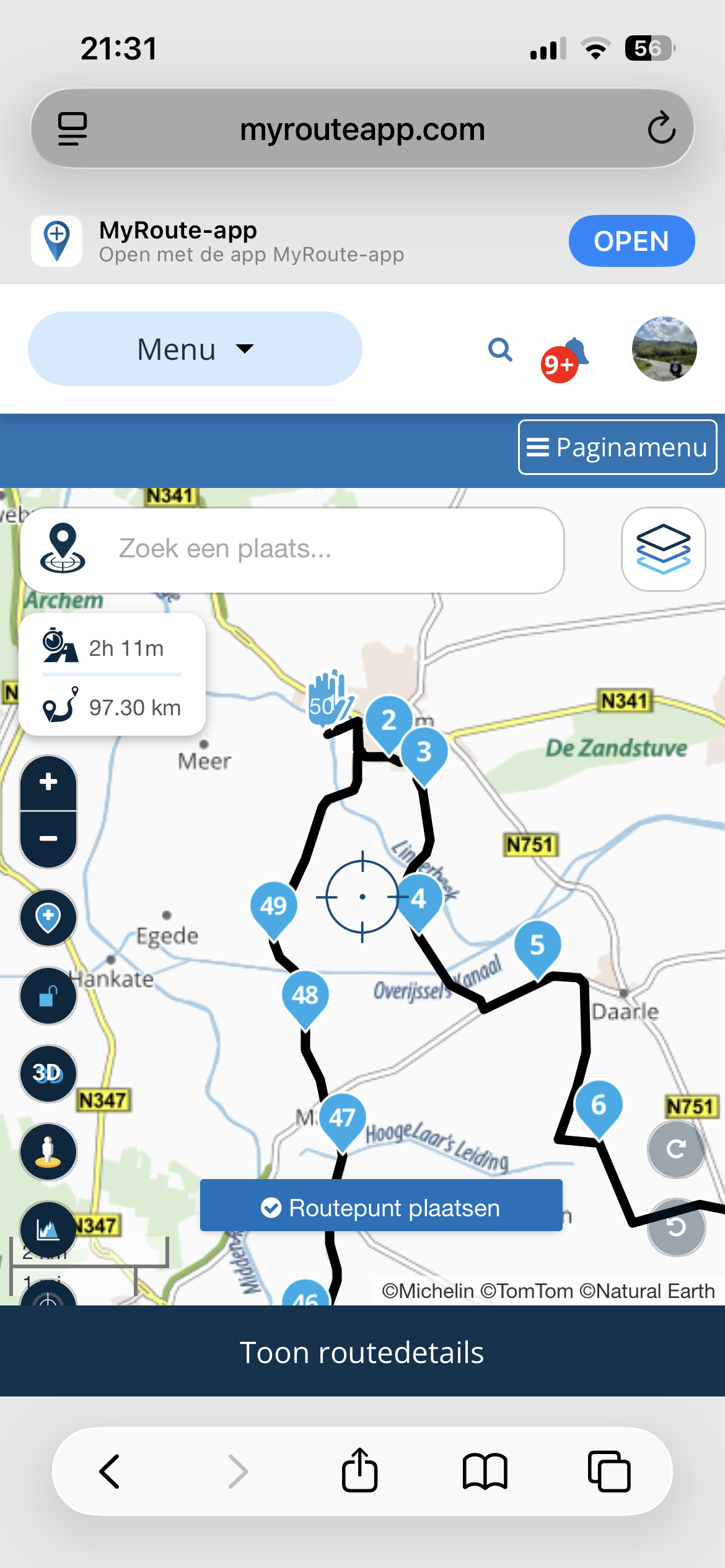Show the elevation profile chart
725x1568 pixels.
point(48,1229)
